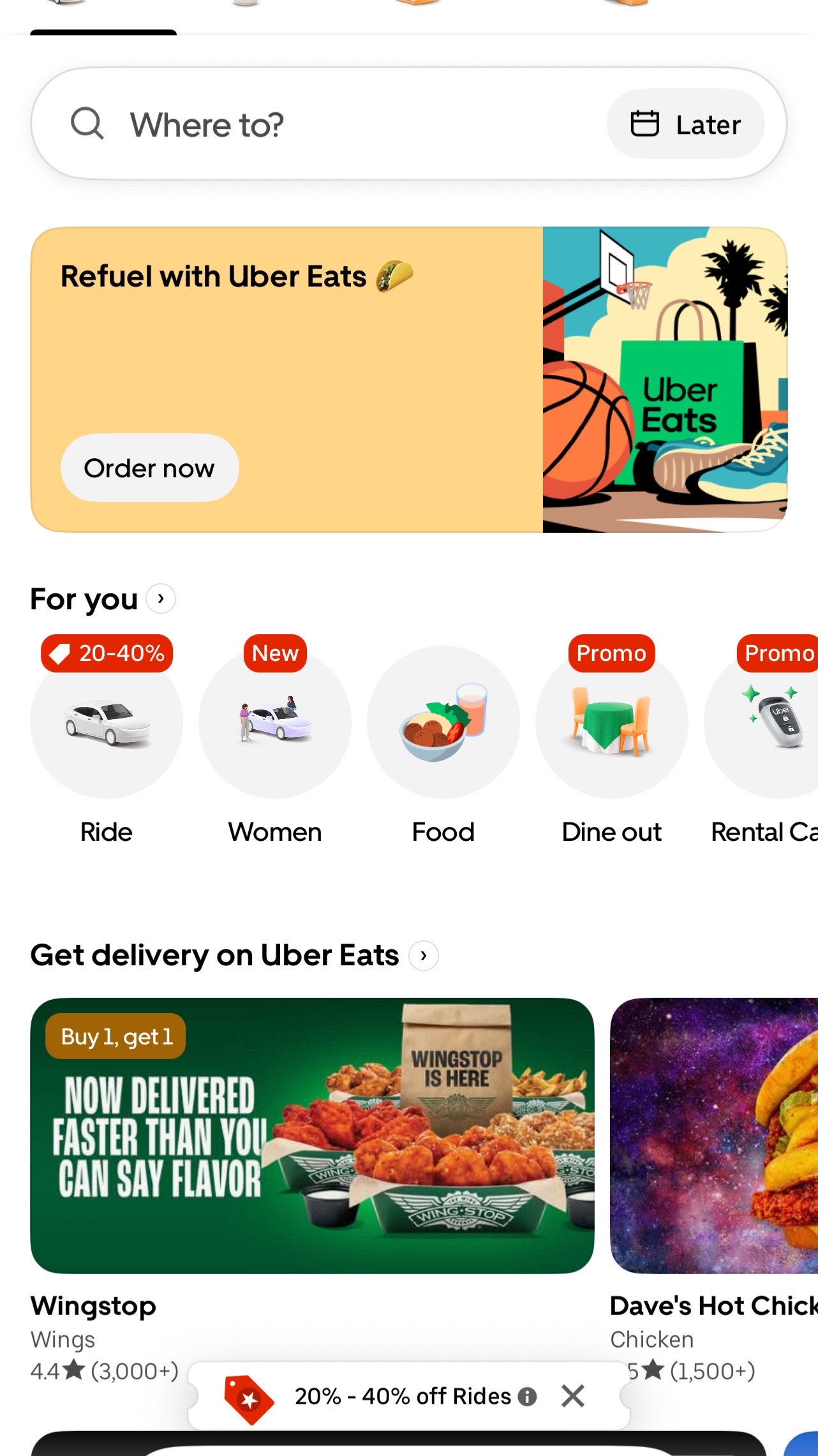This screenshot has width=818, height=1456.
Task: Open the Get delivery on Uber Eats arrow
Action: tap(424, 956)
